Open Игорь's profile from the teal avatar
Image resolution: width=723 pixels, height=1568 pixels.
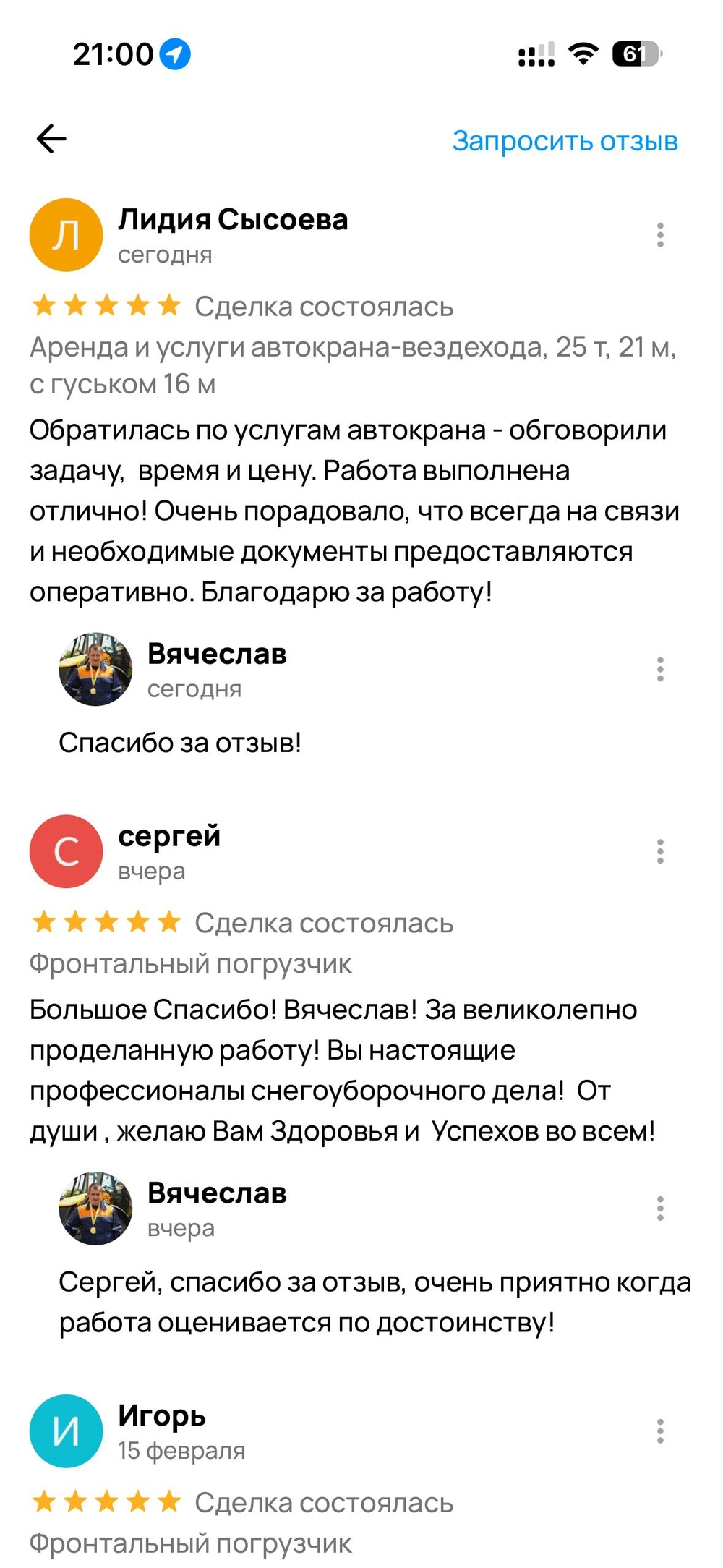66,1431
